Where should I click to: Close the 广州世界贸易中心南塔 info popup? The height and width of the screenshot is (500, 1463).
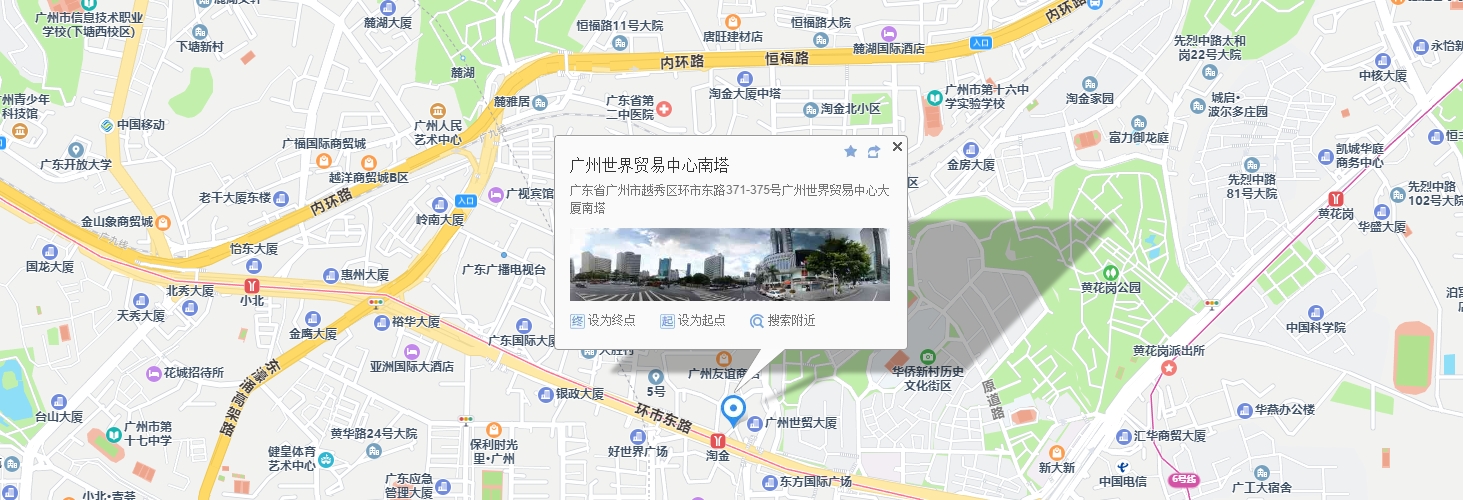[897, 147]
